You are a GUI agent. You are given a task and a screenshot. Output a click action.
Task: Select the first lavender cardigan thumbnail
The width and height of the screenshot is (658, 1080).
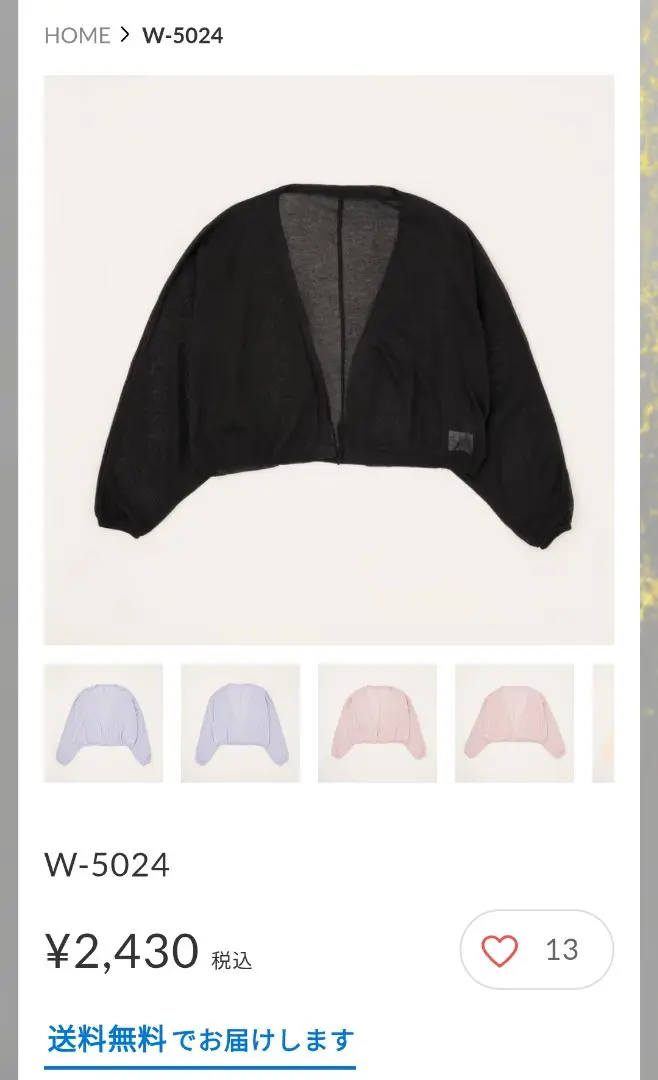(103, 723)
